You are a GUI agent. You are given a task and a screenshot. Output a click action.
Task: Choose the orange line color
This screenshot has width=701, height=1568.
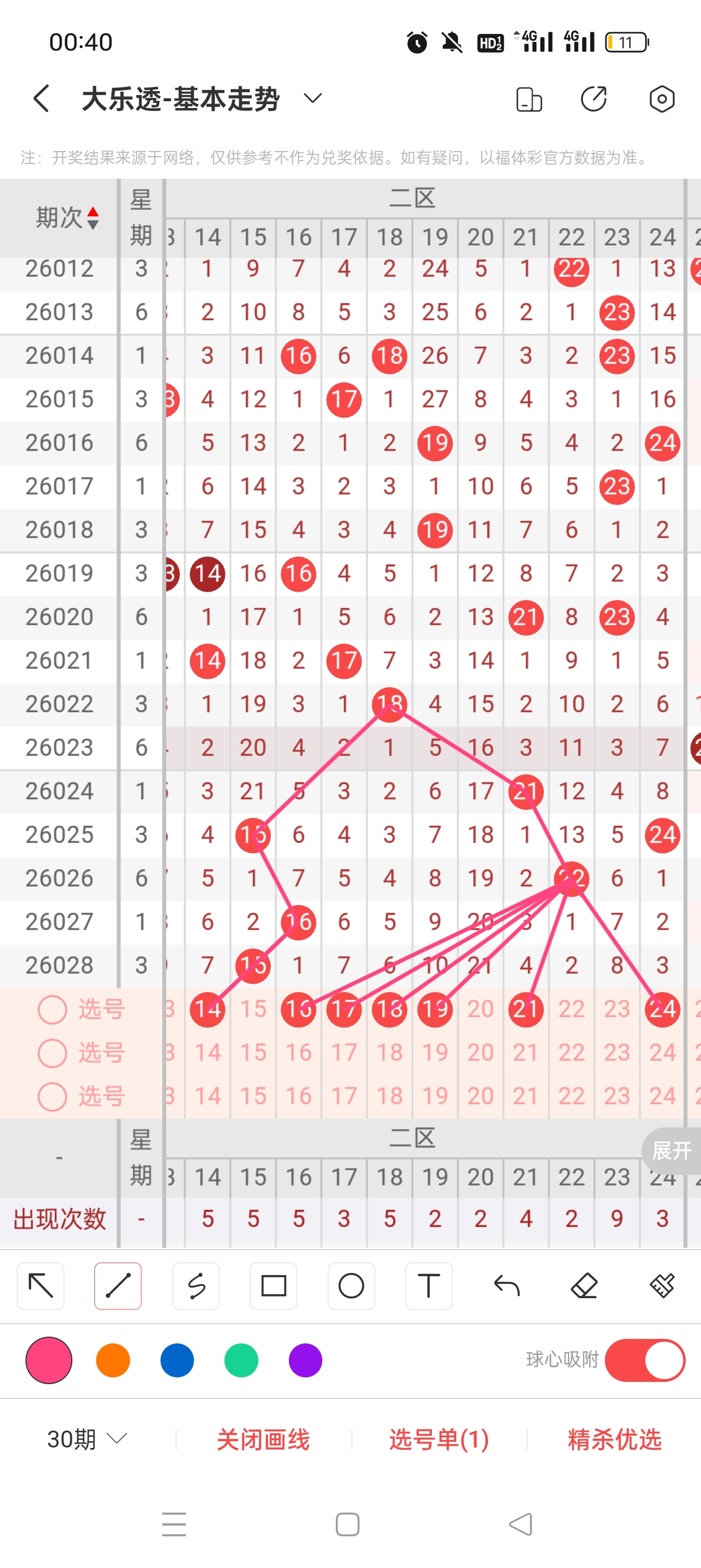[113, 1360]
